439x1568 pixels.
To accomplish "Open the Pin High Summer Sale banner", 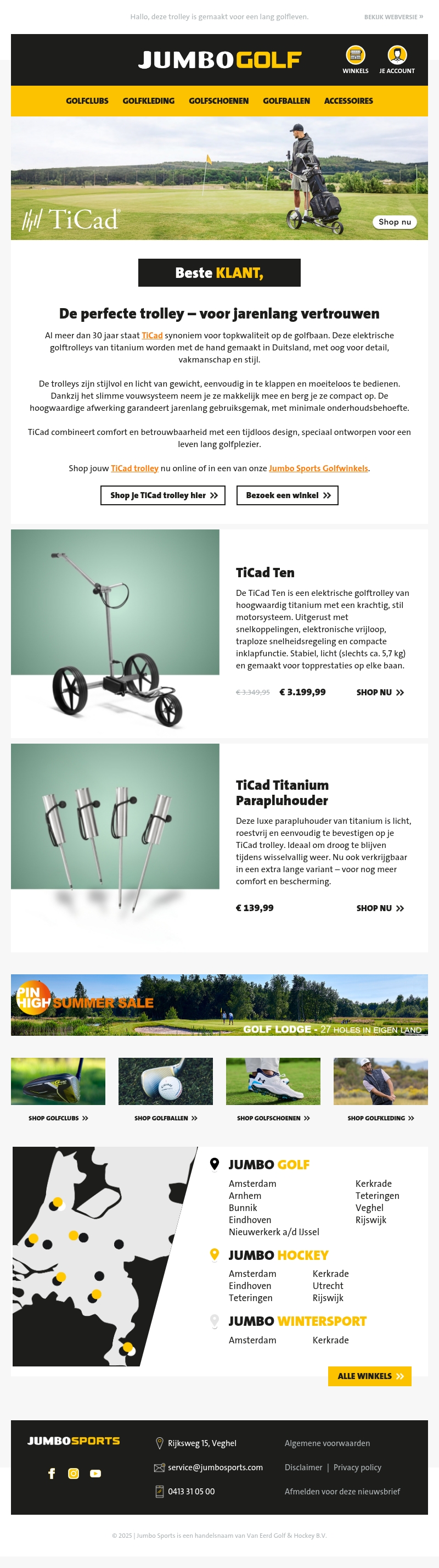I will click(219, 1005).
